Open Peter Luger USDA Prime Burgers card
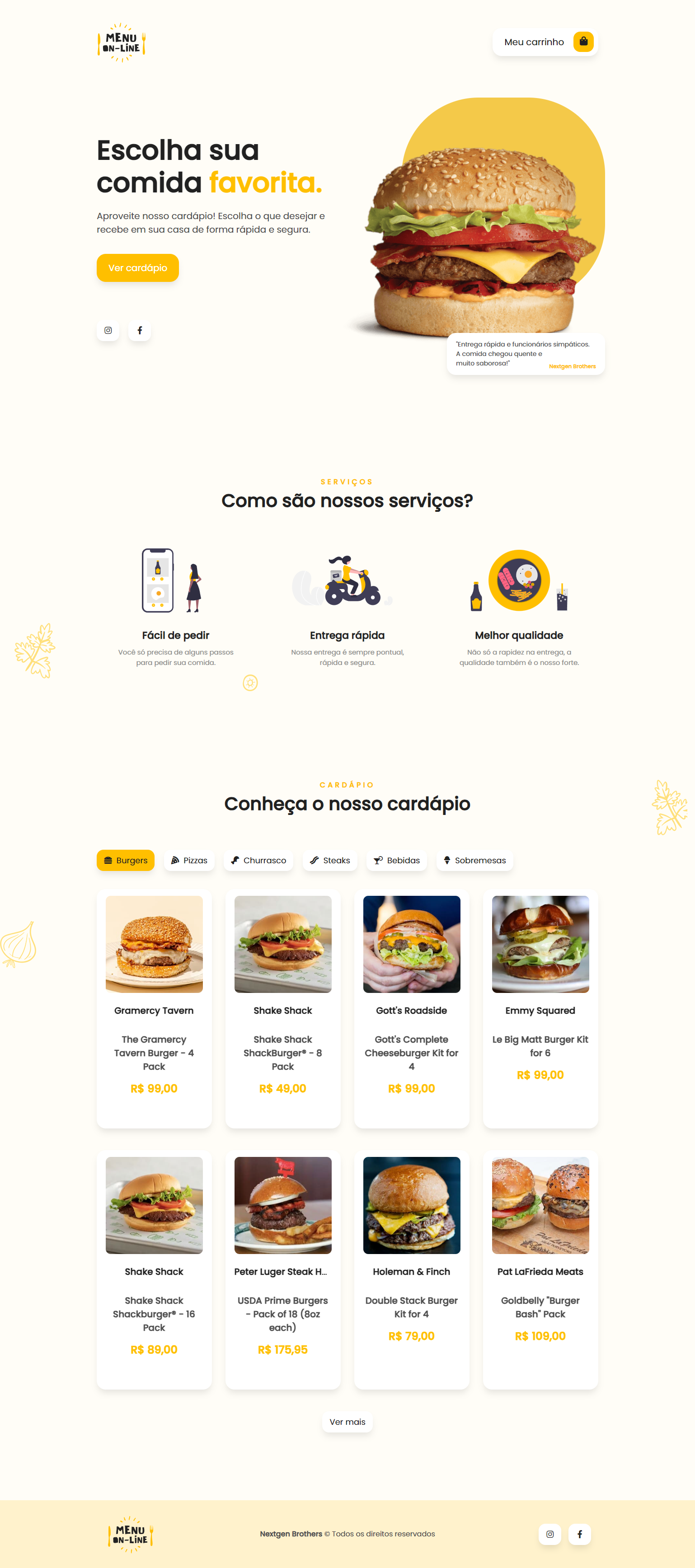695x1568 pixels. [282, 1269]
